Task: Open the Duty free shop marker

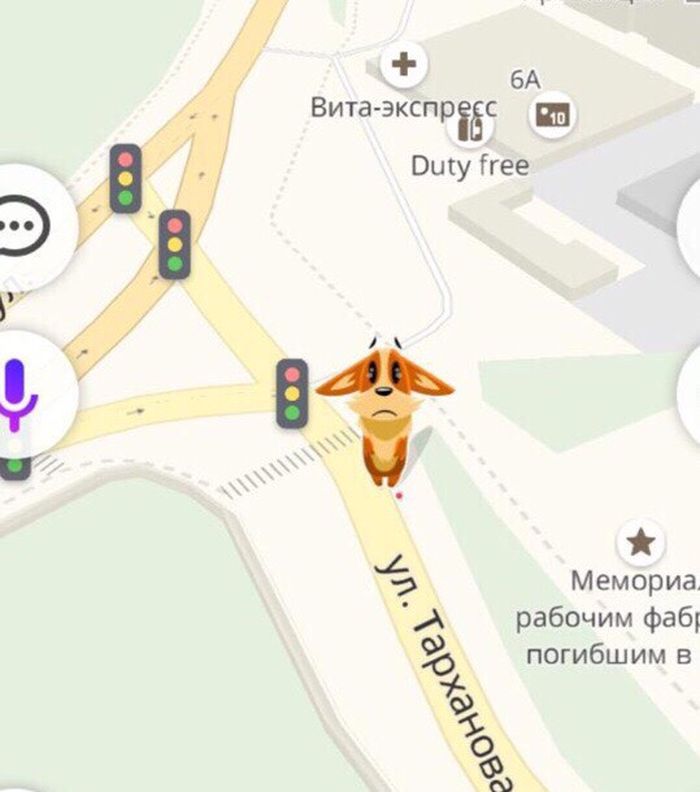Action: pyautogui.click(x=470, y=128)
